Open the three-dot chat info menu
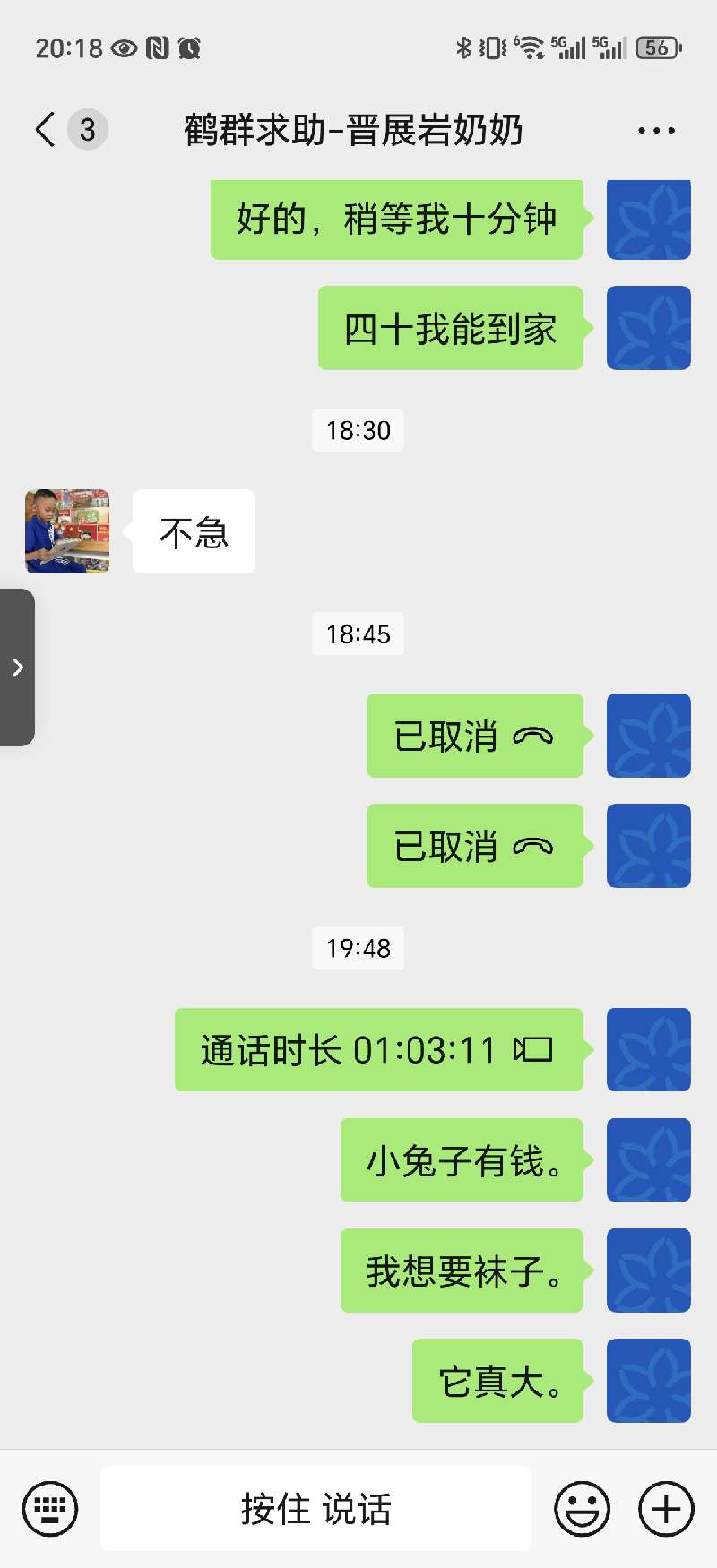The image size is (717, 1568). tap(656, 131)
